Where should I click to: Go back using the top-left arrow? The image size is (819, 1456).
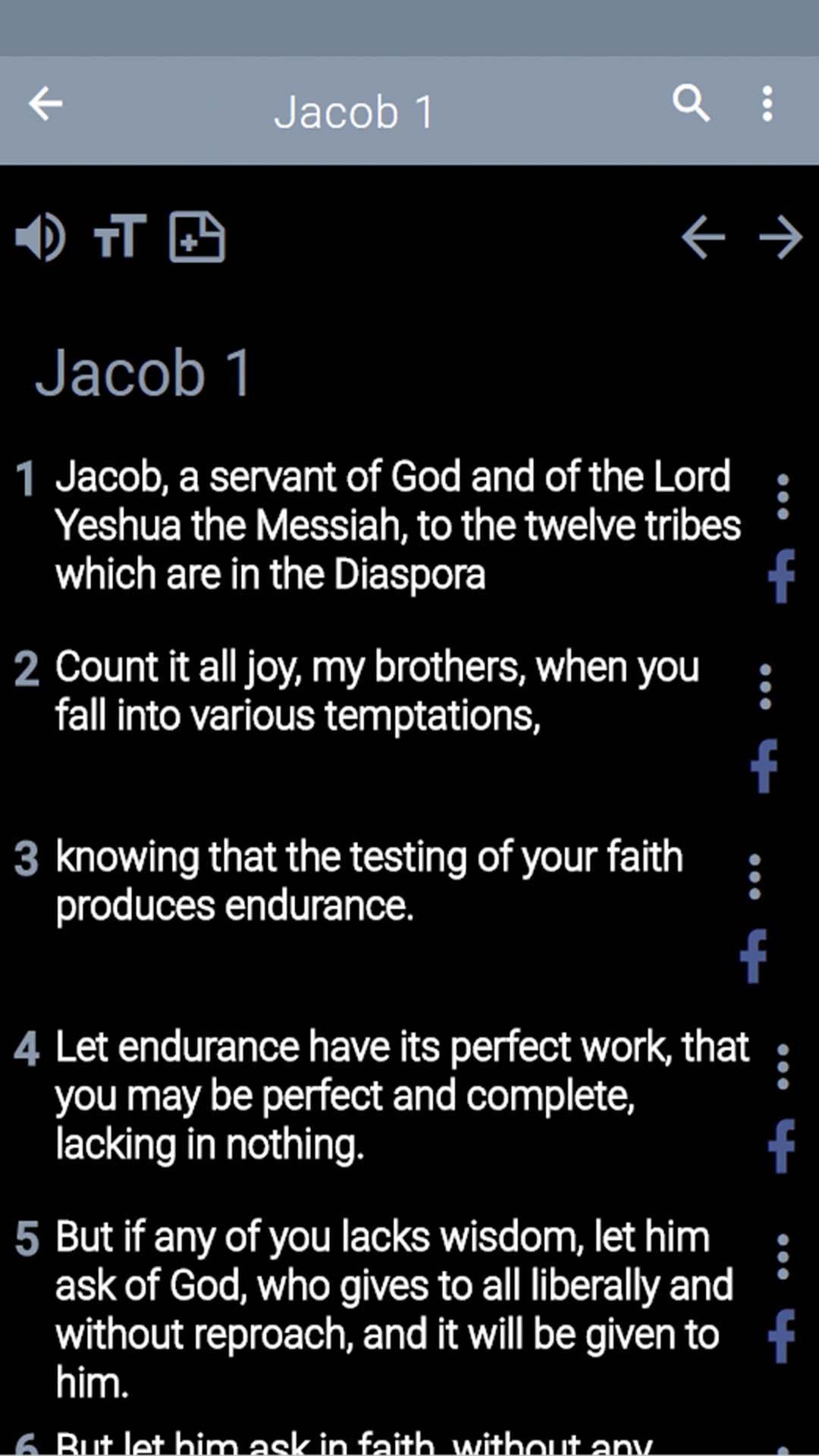pyautogui.click(x=45, y=104)
